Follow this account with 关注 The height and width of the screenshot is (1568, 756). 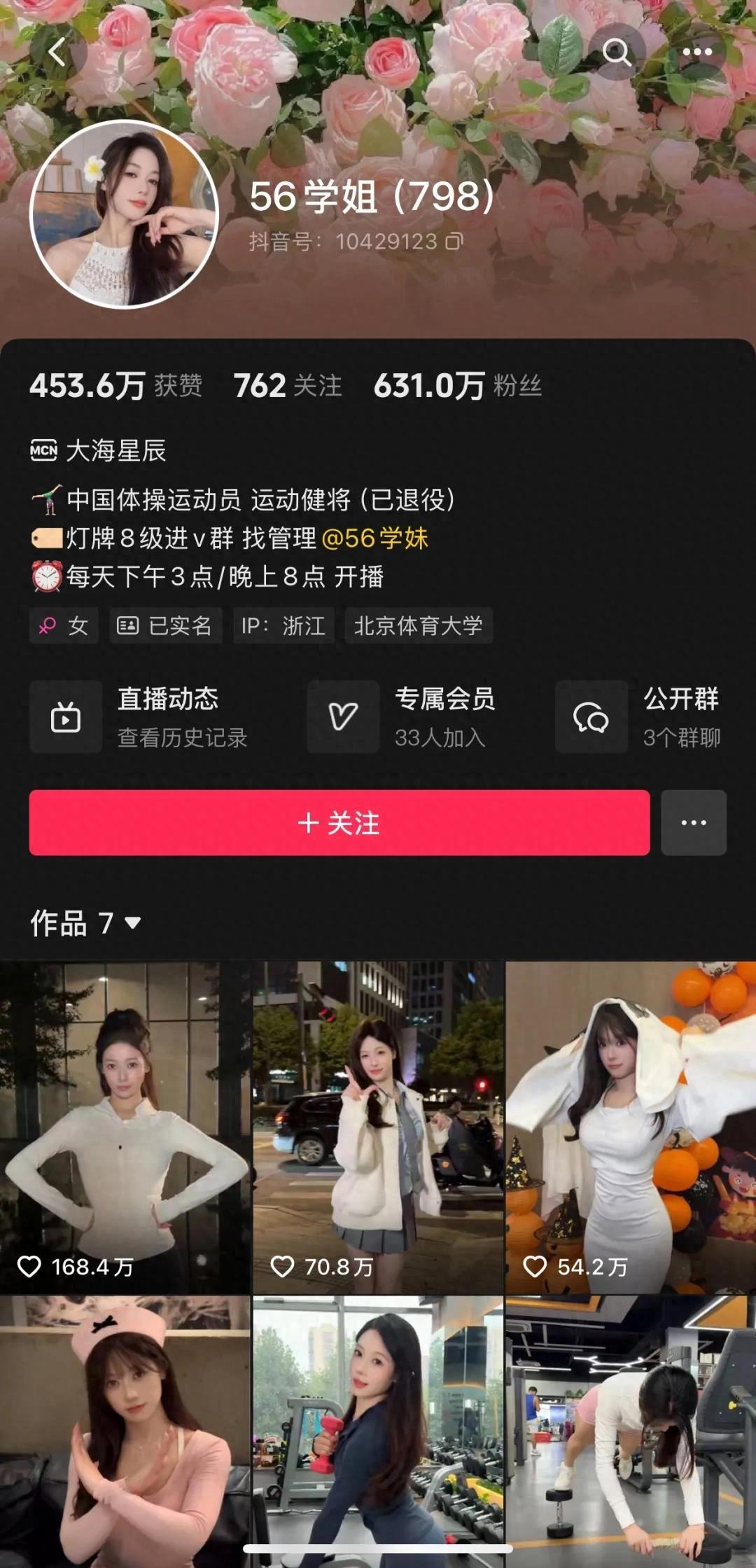click(x=339, y=823)
